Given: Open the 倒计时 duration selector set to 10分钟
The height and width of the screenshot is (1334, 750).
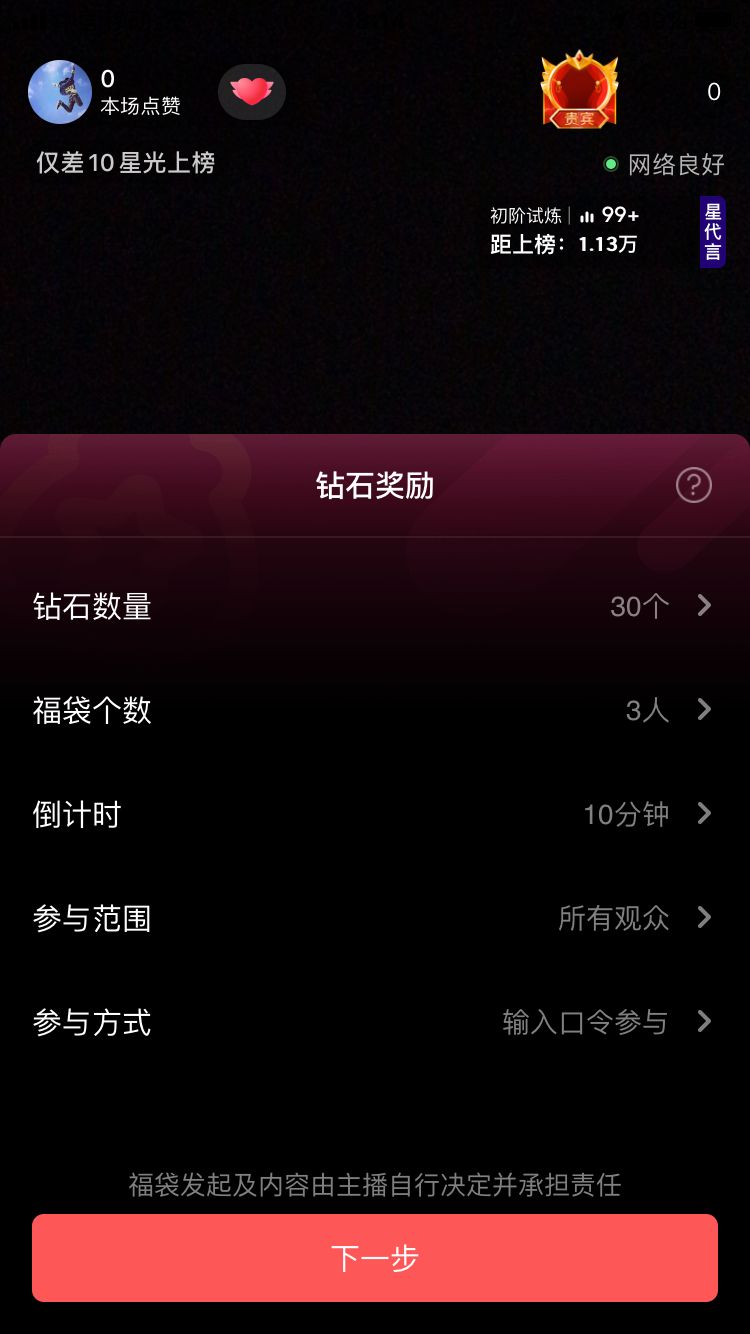Looking at the screenshot, I should pos(375,814).
